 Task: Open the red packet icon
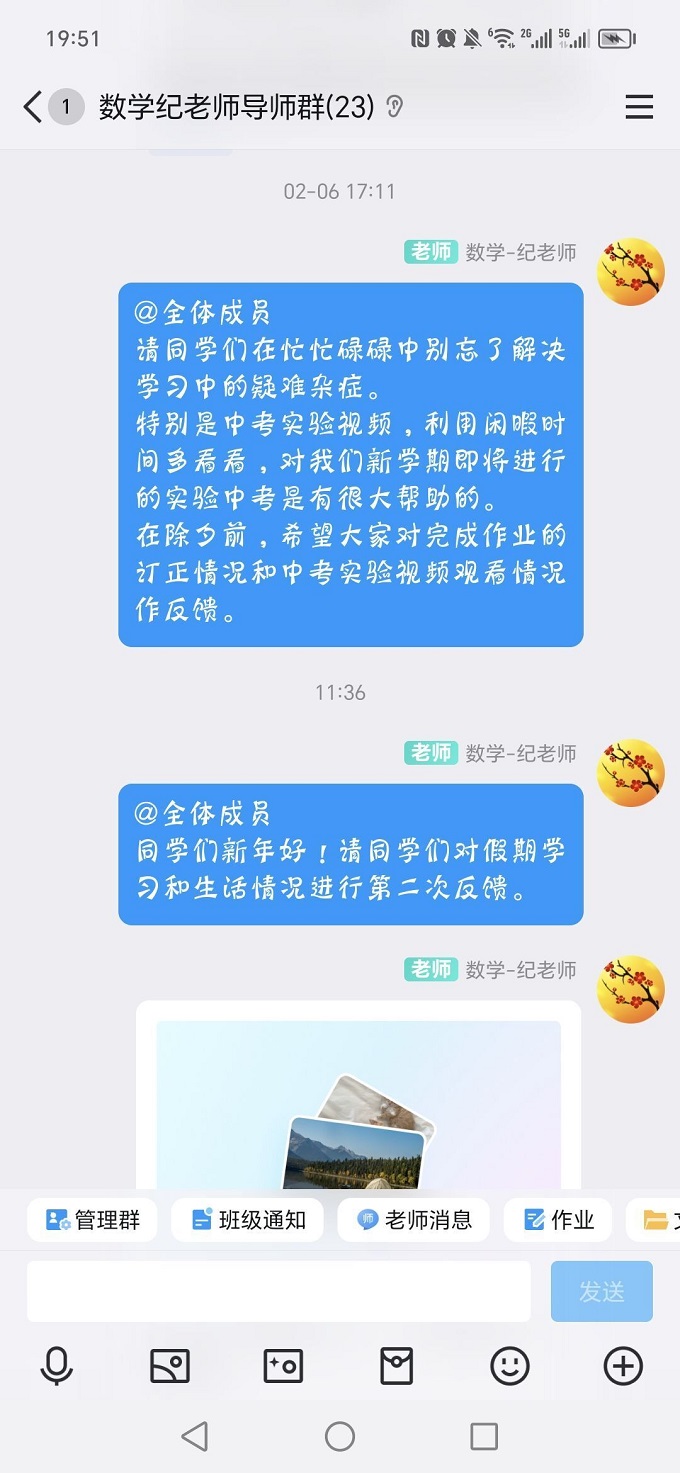click(x=397, y=1366)
